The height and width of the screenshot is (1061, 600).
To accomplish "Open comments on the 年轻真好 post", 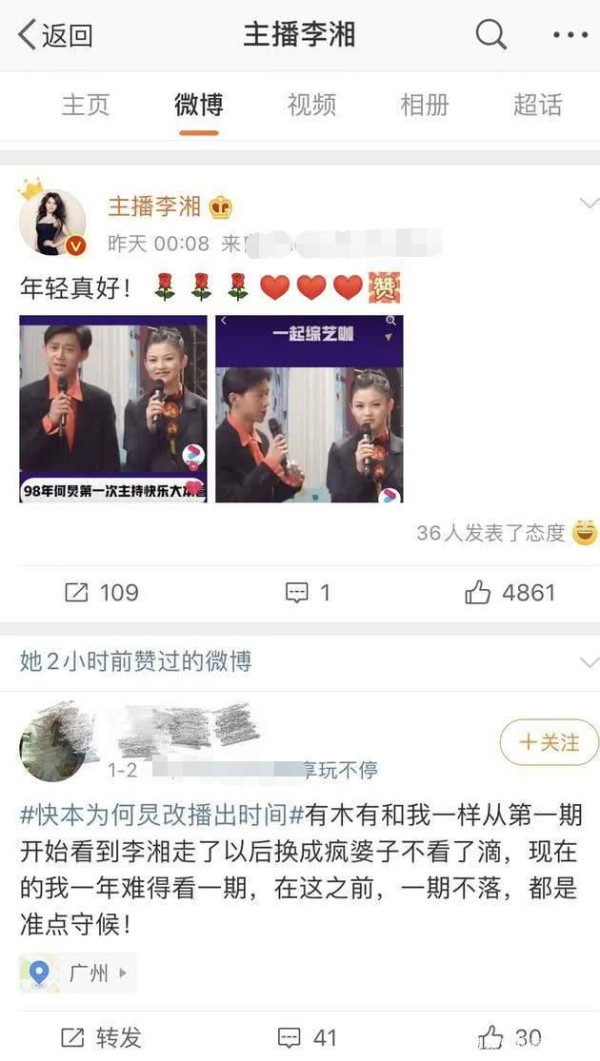I will (x=308, y=593).
